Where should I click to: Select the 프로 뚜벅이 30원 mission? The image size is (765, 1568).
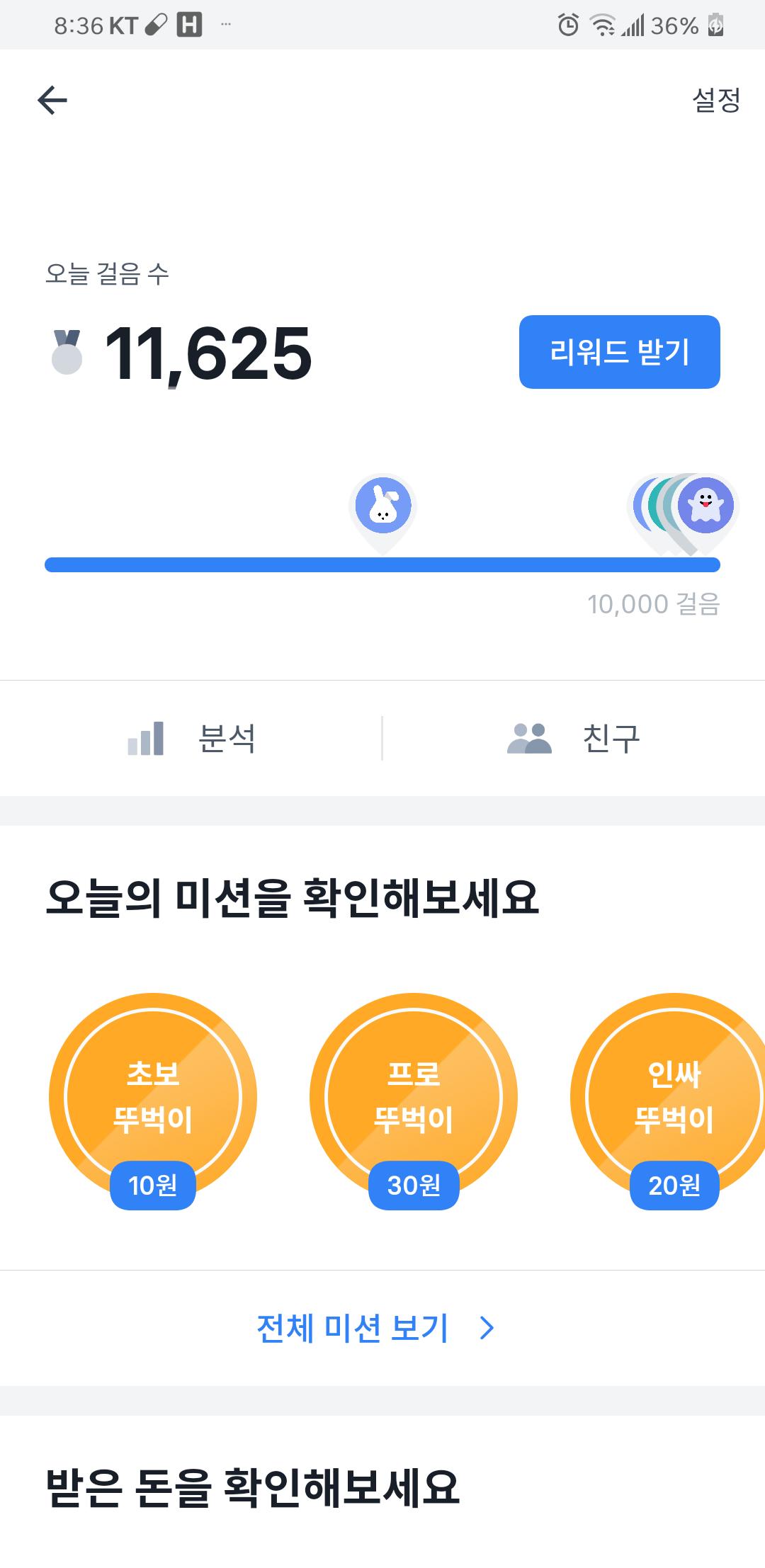coord(414,1098)
